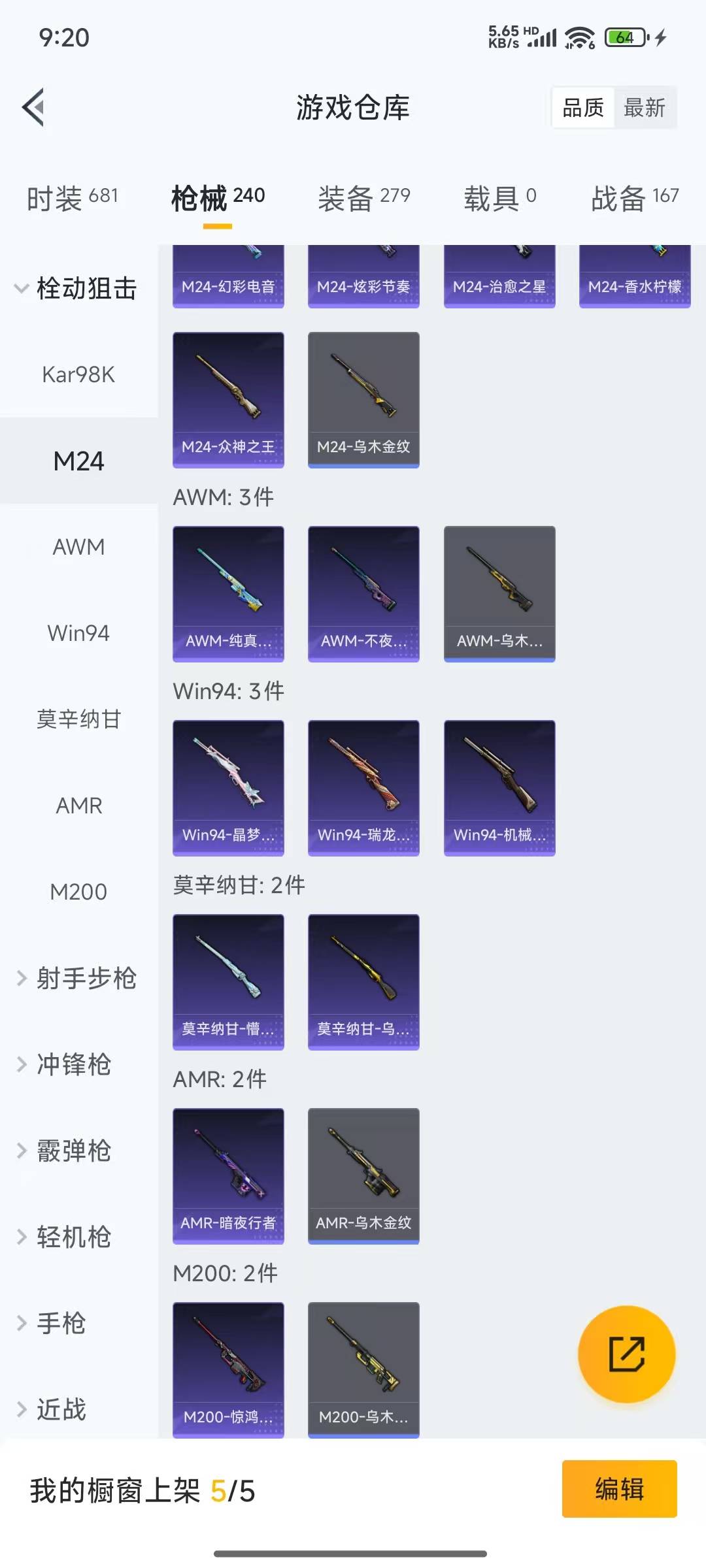This screenshot has height=1568, width=706.
Task: Open the 战备 tab
Action: point(634,197)
